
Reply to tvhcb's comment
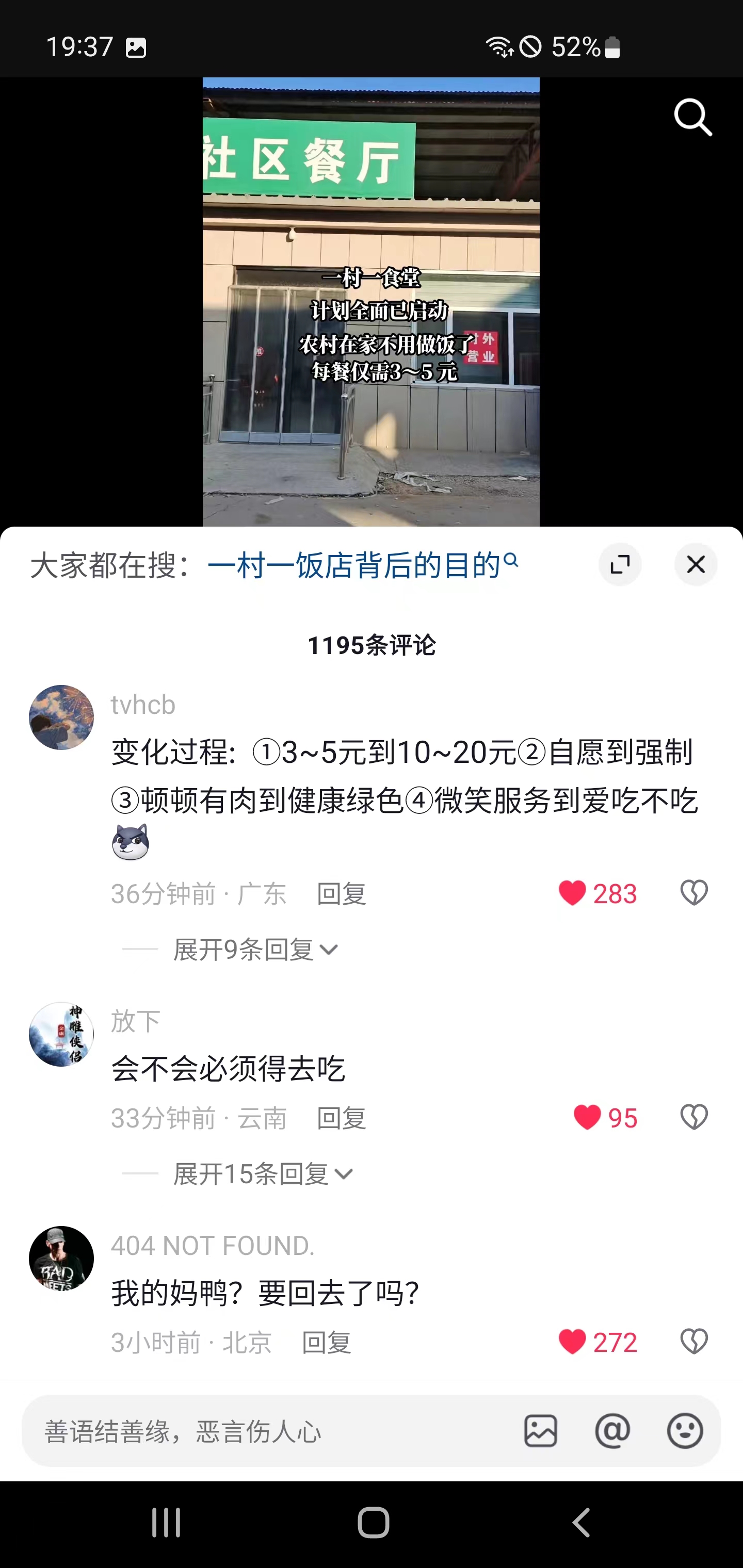tap(341, 893)
